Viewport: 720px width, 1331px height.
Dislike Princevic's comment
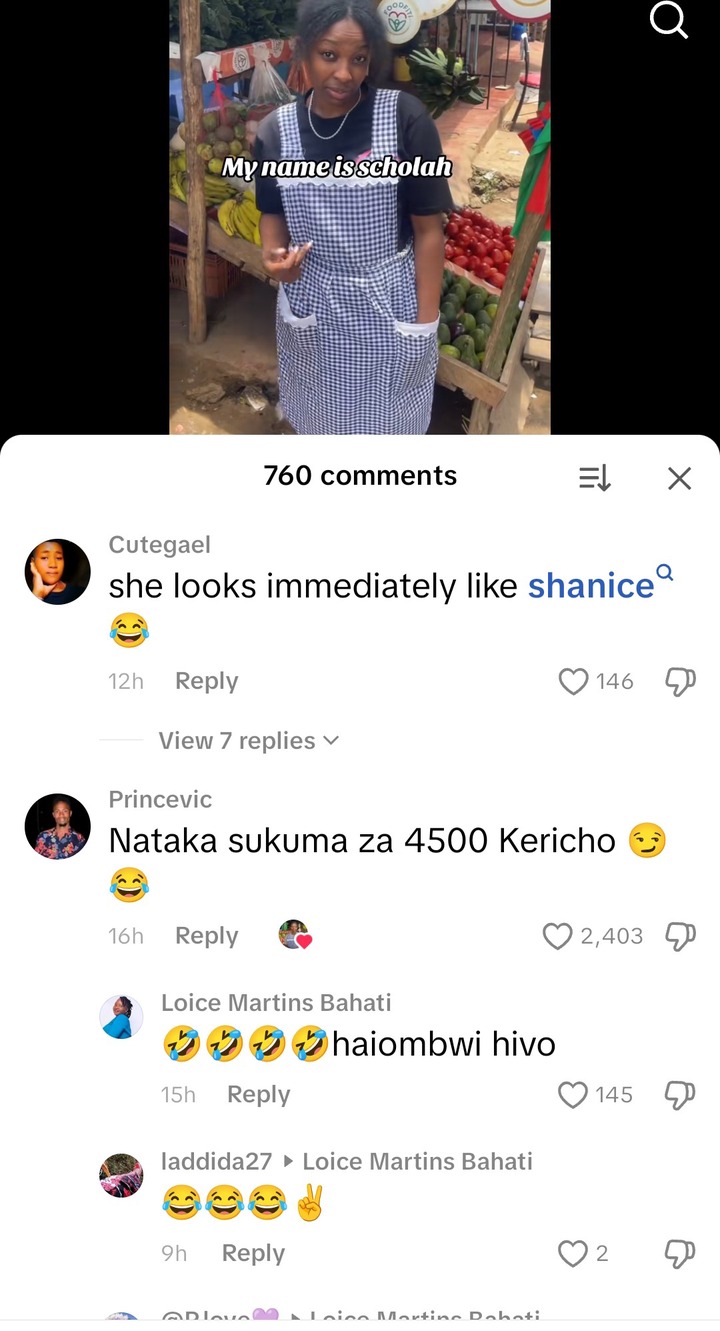680,936
